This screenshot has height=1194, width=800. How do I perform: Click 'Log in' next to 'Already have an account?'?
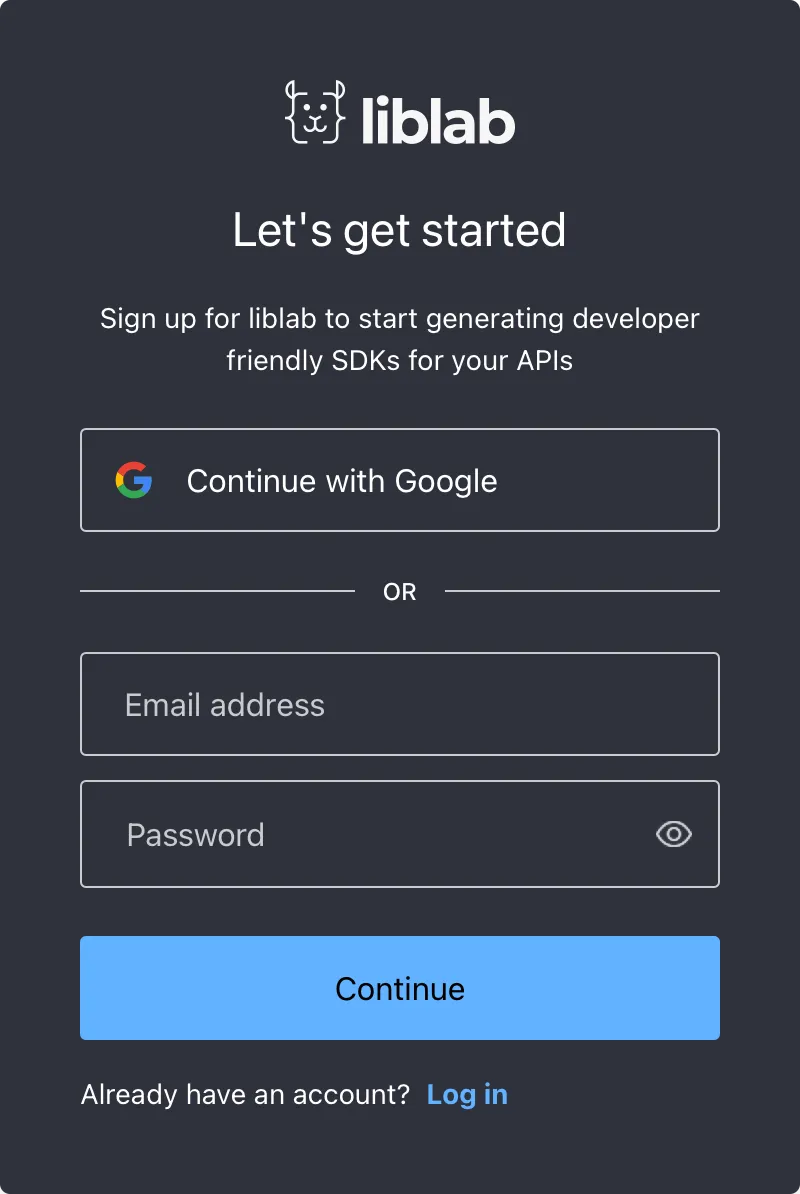(467, 1094)
